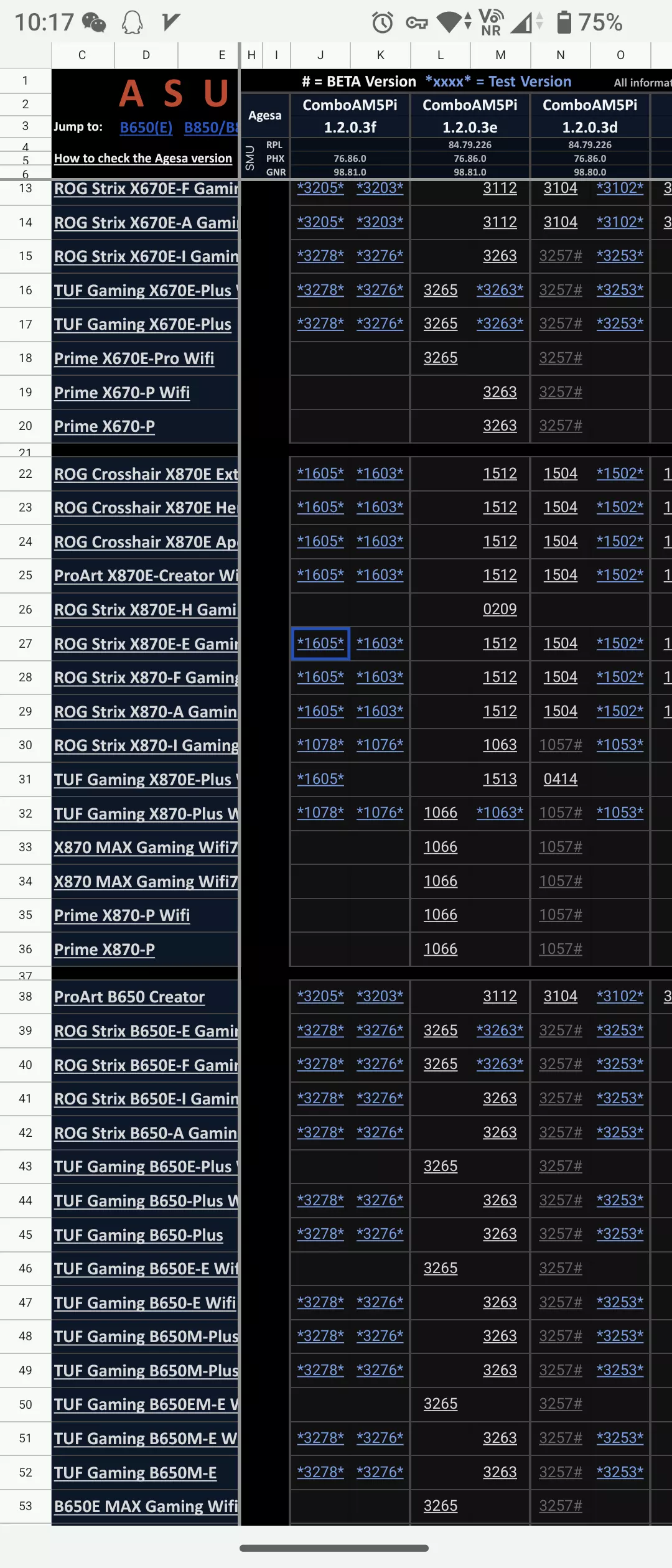Viewport: 672px width, 1568px height.
Task: Open the TUF Gaming B650EM-E link
Action: (x=146, y=1404)
